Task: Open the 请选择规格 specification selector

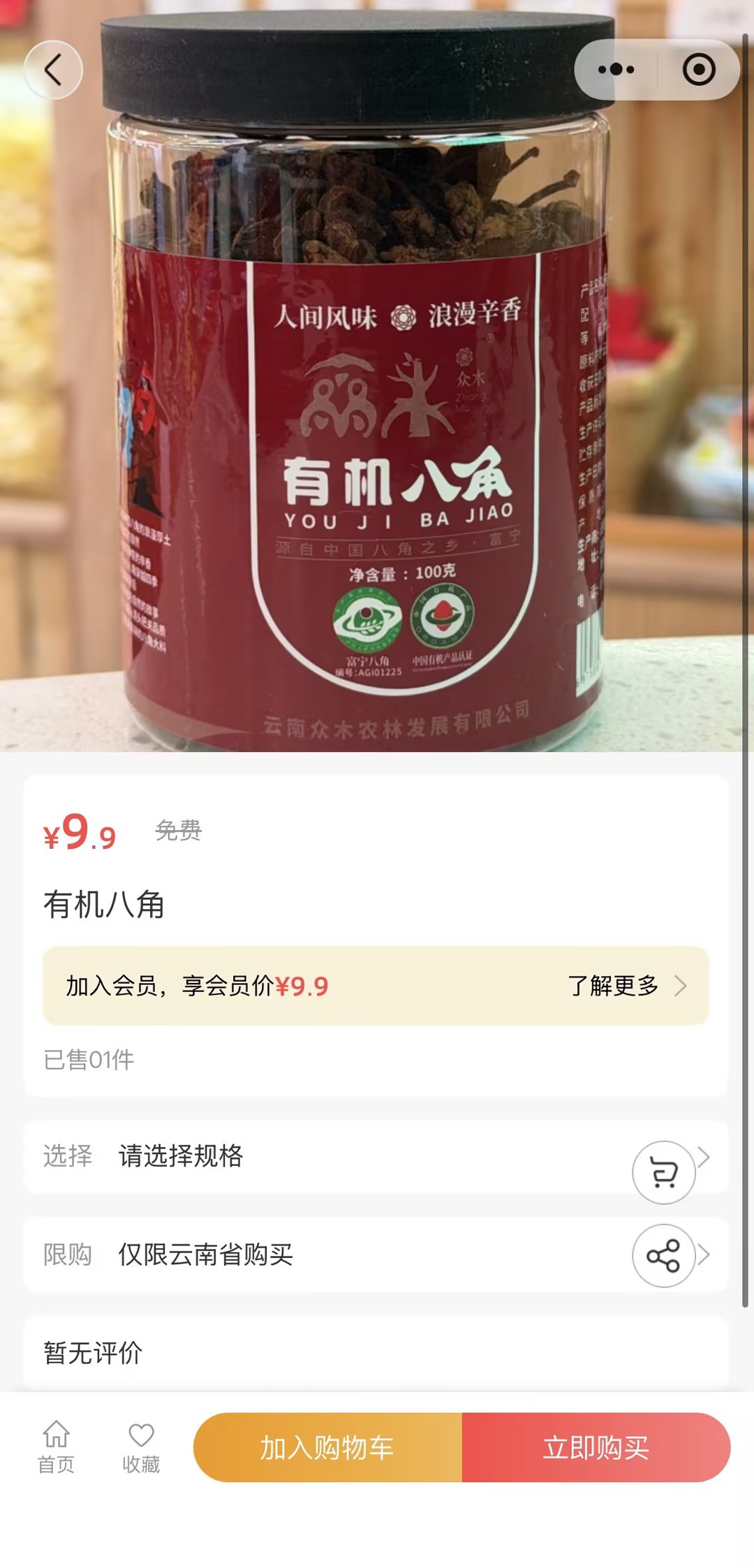Action: coord(182,1156)
